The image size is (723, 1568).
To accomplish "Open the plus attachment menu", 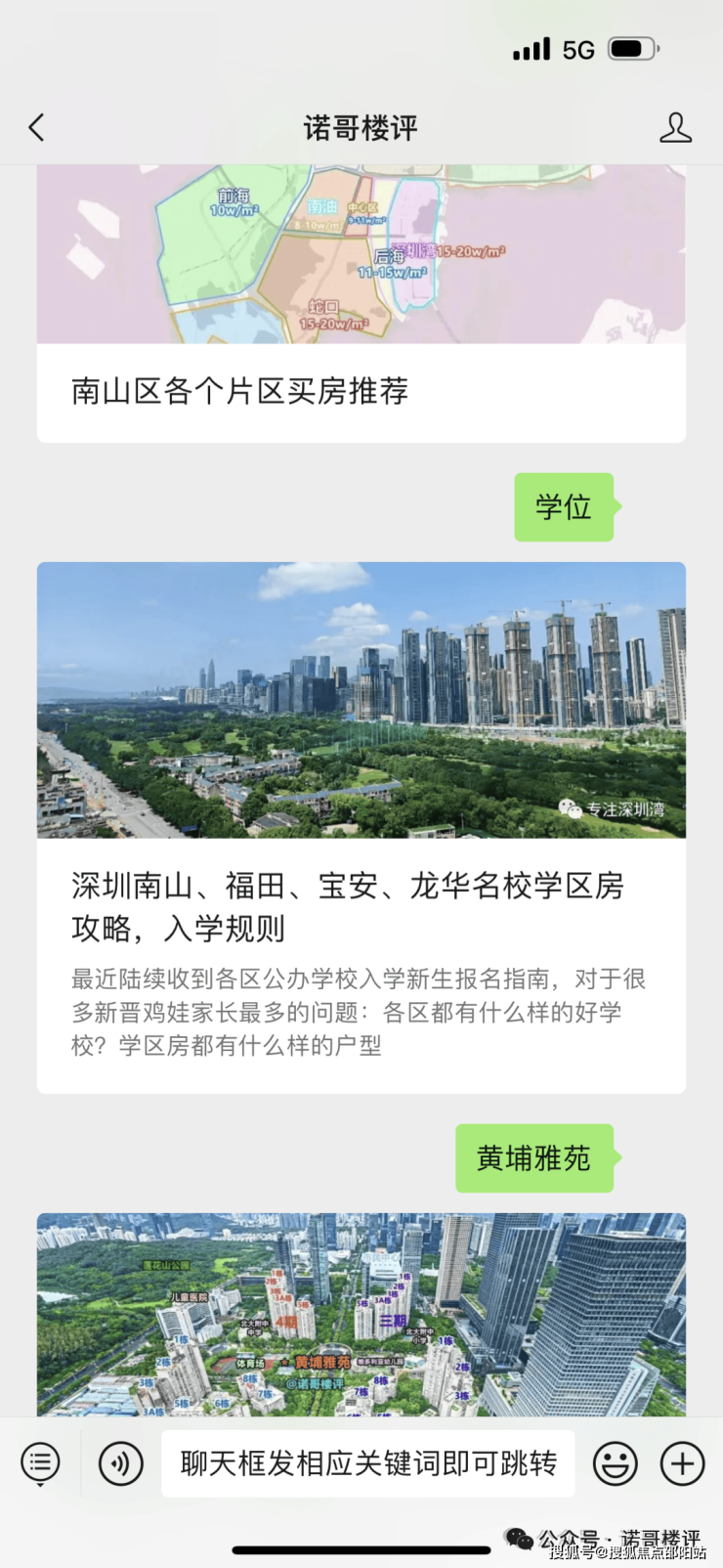I will (x=683, y=1463).
